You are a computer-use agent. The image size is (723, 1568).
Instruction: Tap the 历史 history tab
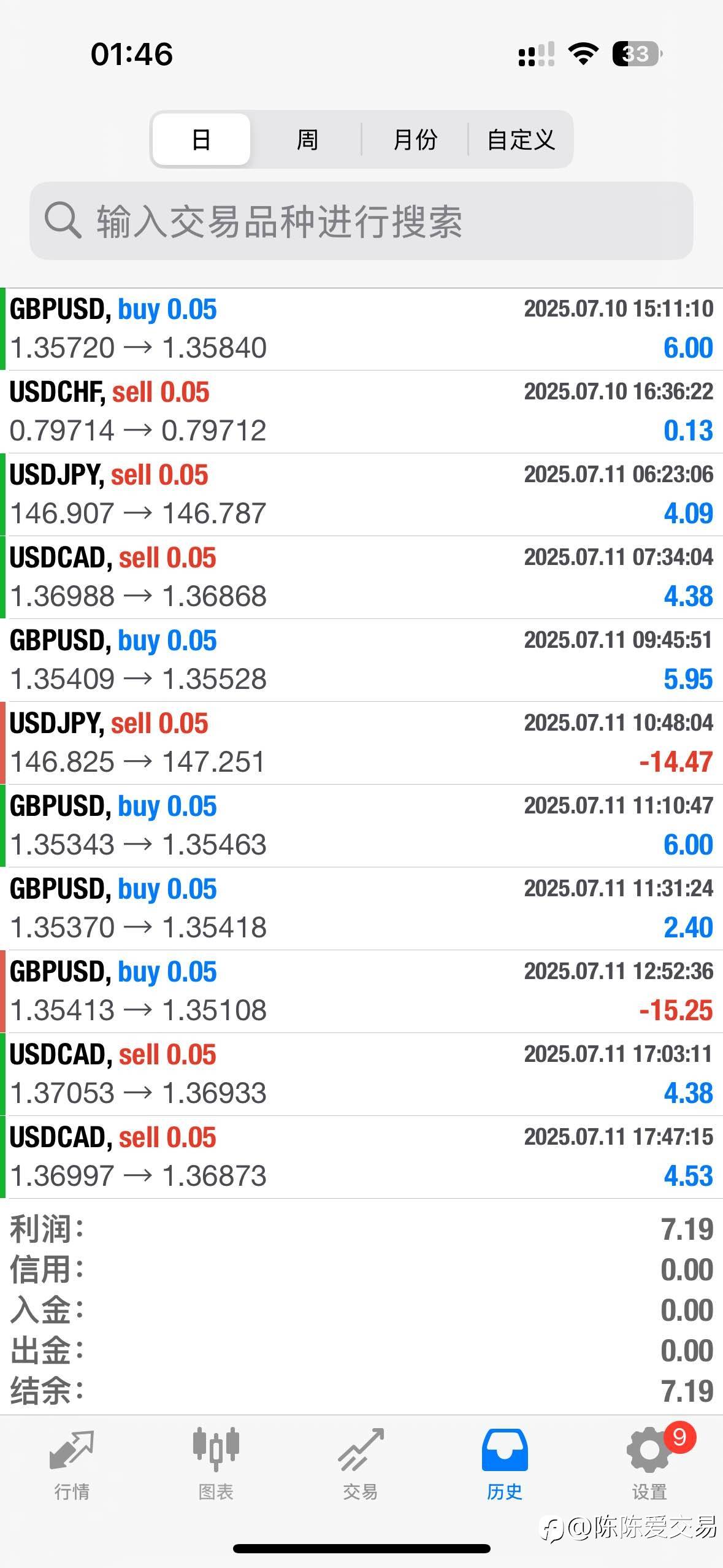pos(505,1465)
